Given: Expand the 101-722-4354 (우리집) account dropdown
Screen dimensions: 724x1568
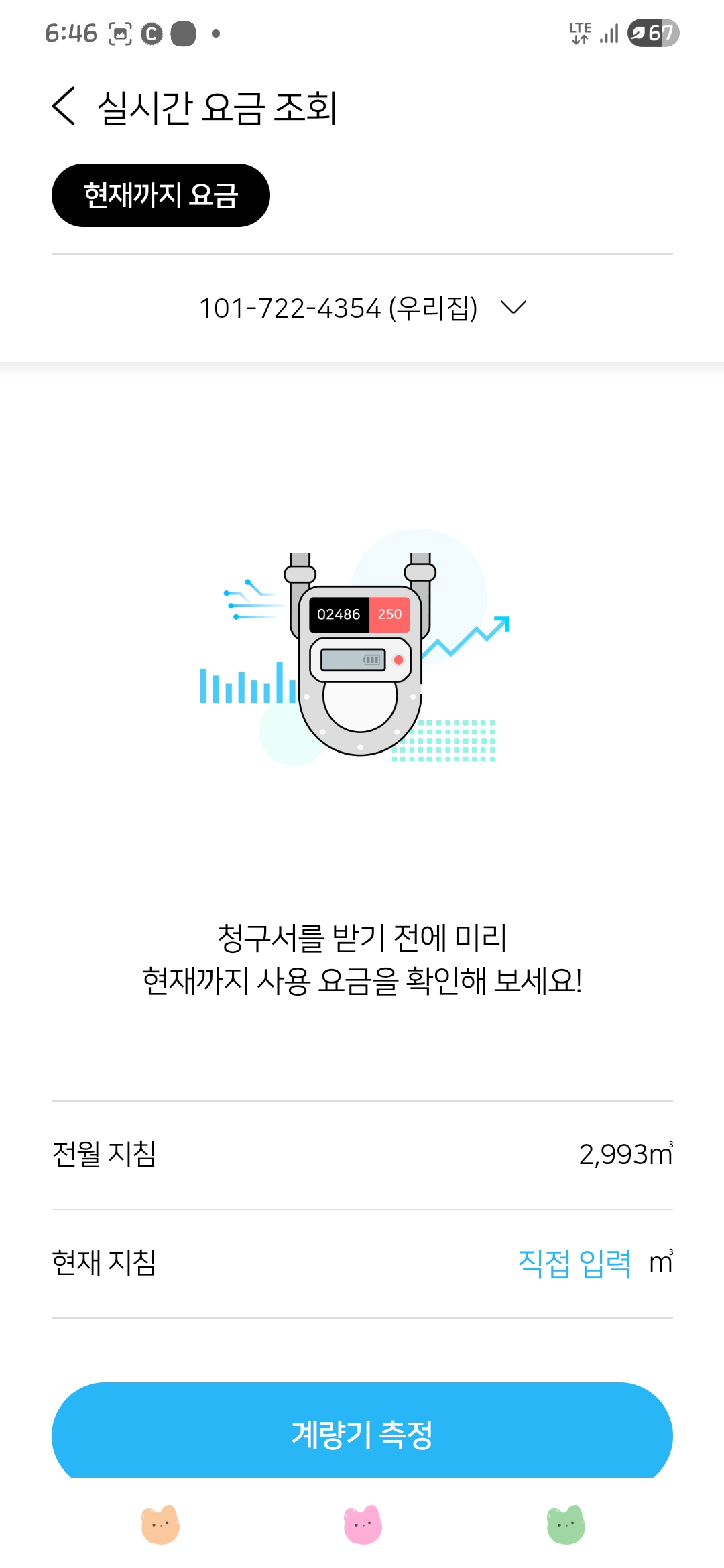Looking at the screenshot, I should click(362, 308).
